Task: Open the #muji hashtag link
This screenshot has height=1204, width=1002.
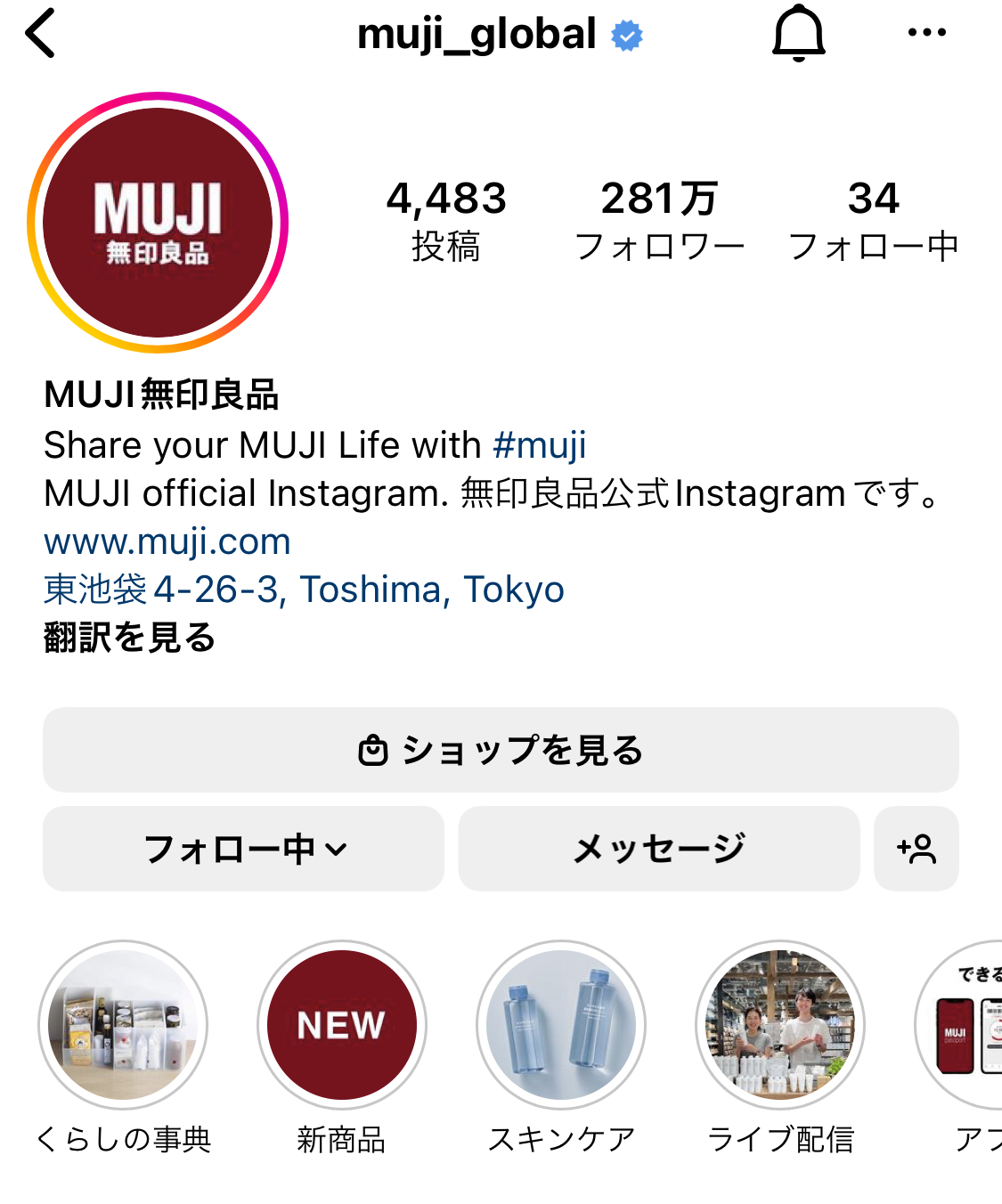Action: tap(540, 445)
